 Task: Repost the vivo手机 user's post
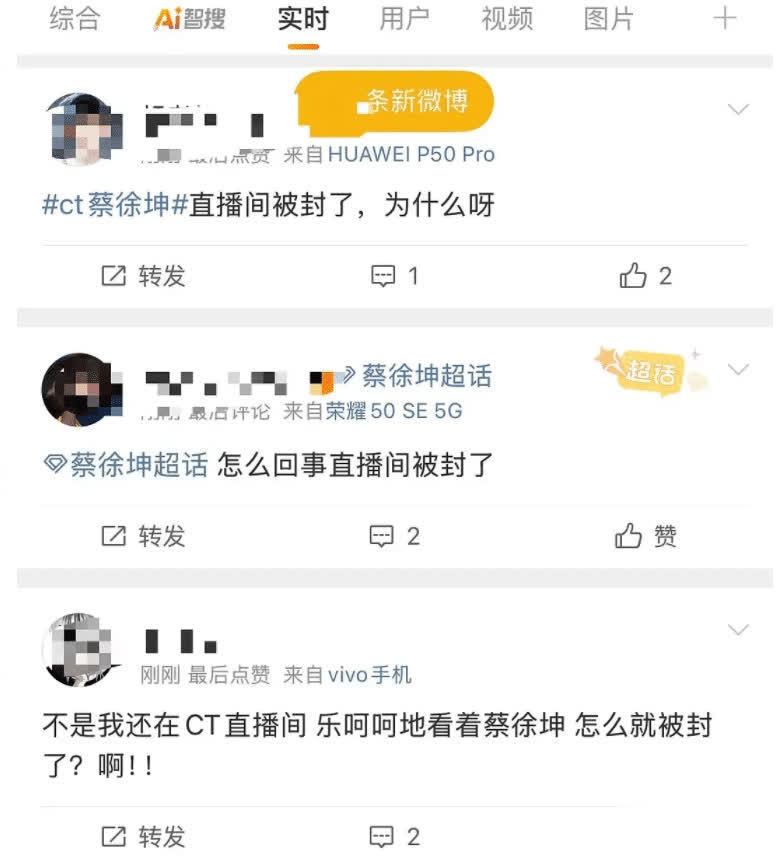(x=144, y=836)
